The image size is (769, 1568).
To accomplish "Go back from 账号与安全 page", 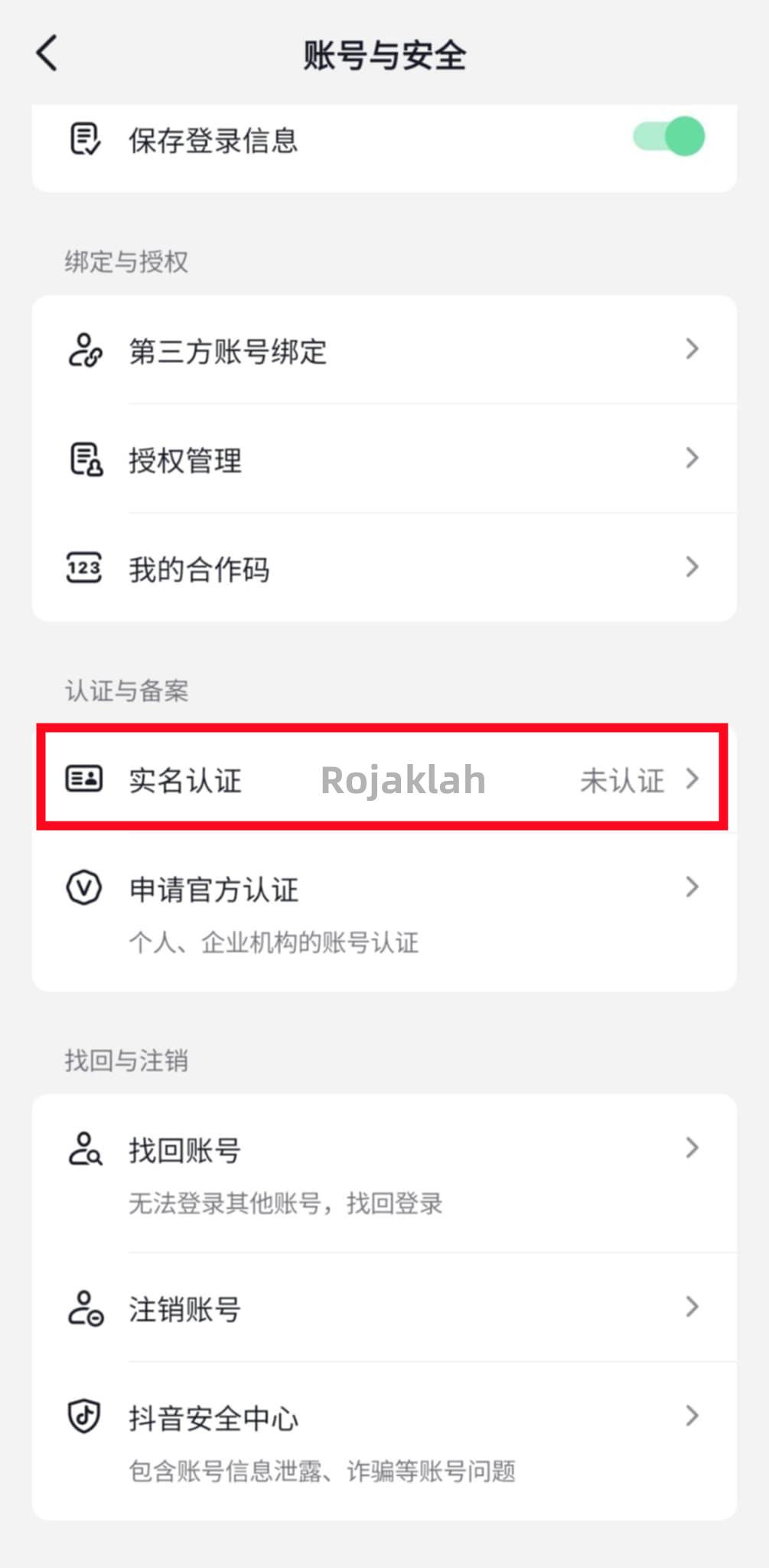I will [47, 54].
